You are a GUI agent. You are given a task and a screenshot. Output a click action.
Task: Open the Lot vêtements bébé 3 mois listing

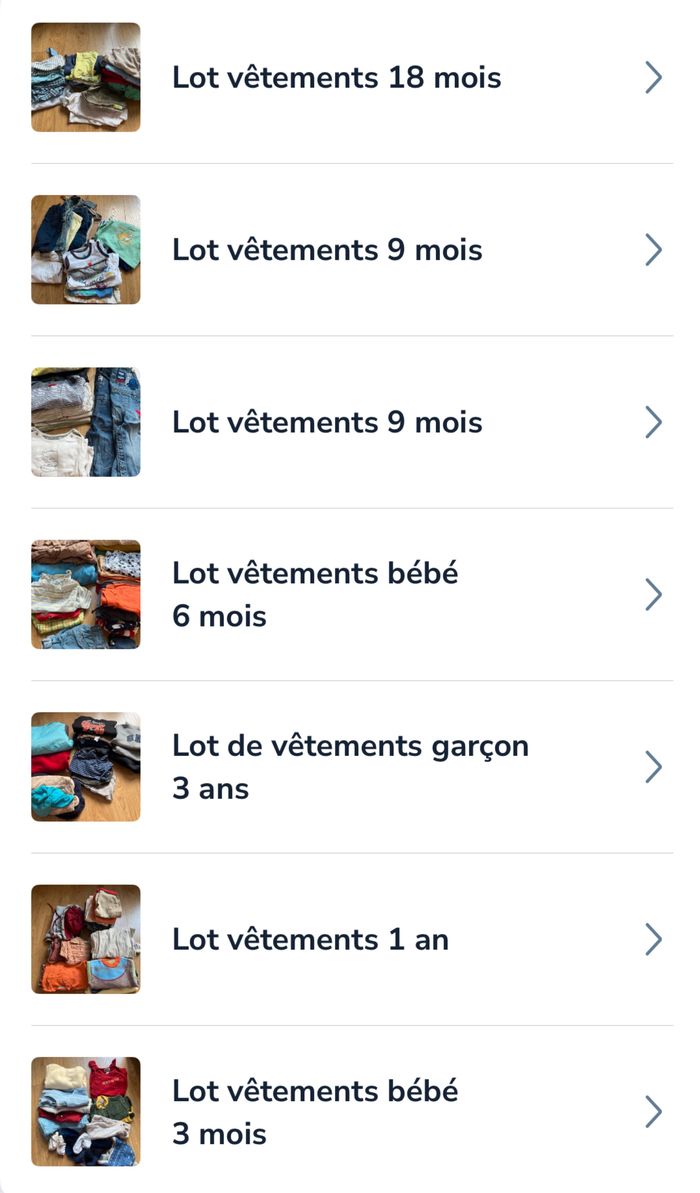coord(315,1111)
